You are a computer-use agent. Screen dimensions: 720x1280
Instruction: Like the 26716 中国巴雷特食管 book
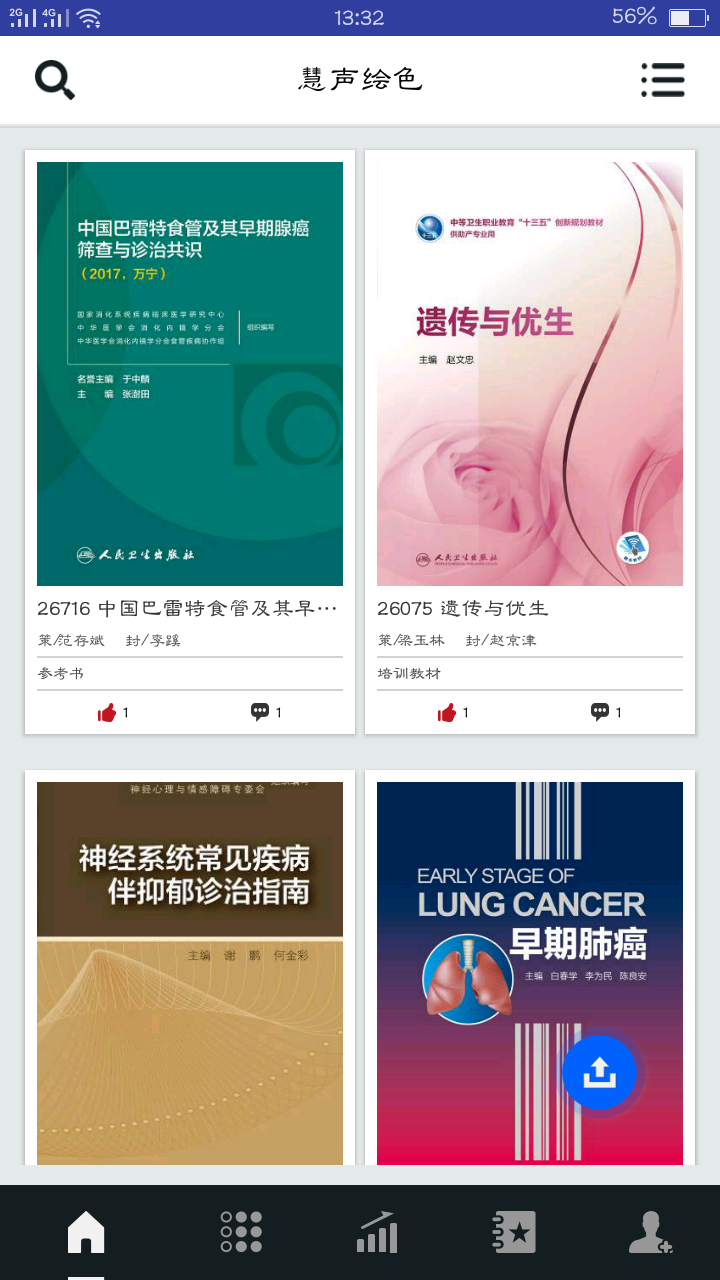point(108,712)
